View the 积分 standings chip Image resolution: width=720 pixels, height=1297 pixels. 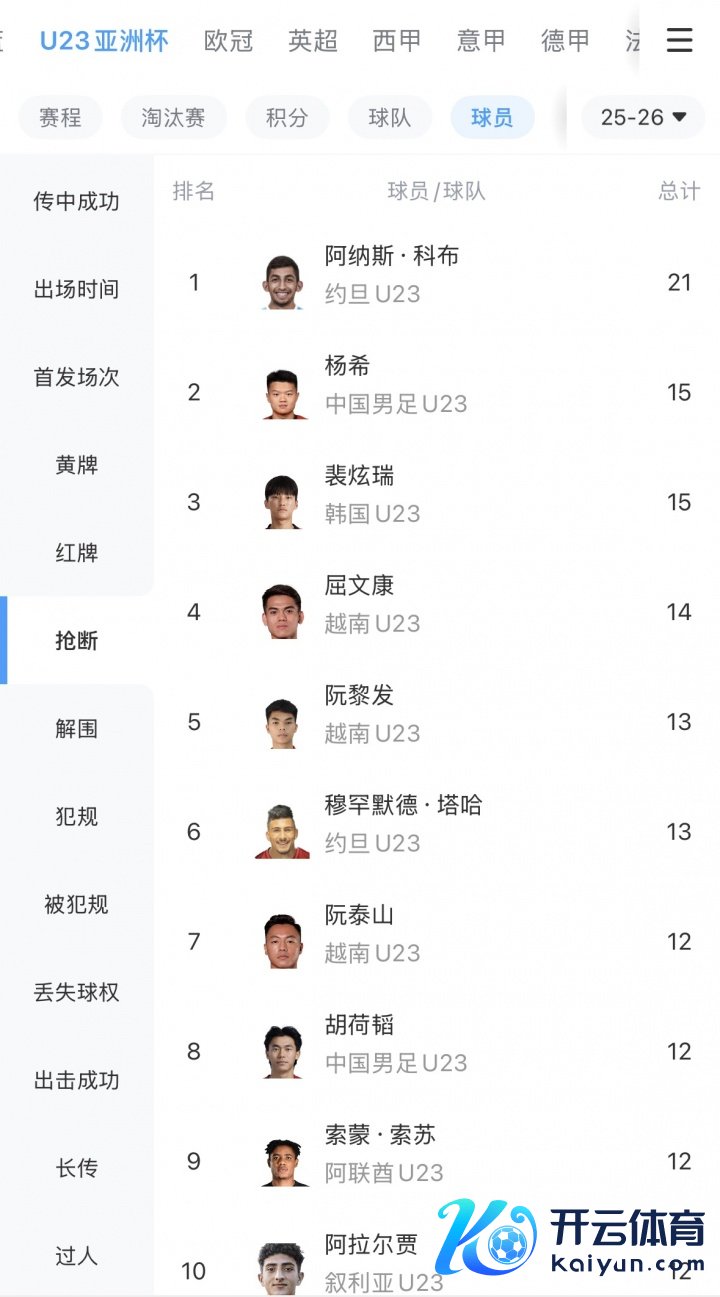click(x=286, y=117)
